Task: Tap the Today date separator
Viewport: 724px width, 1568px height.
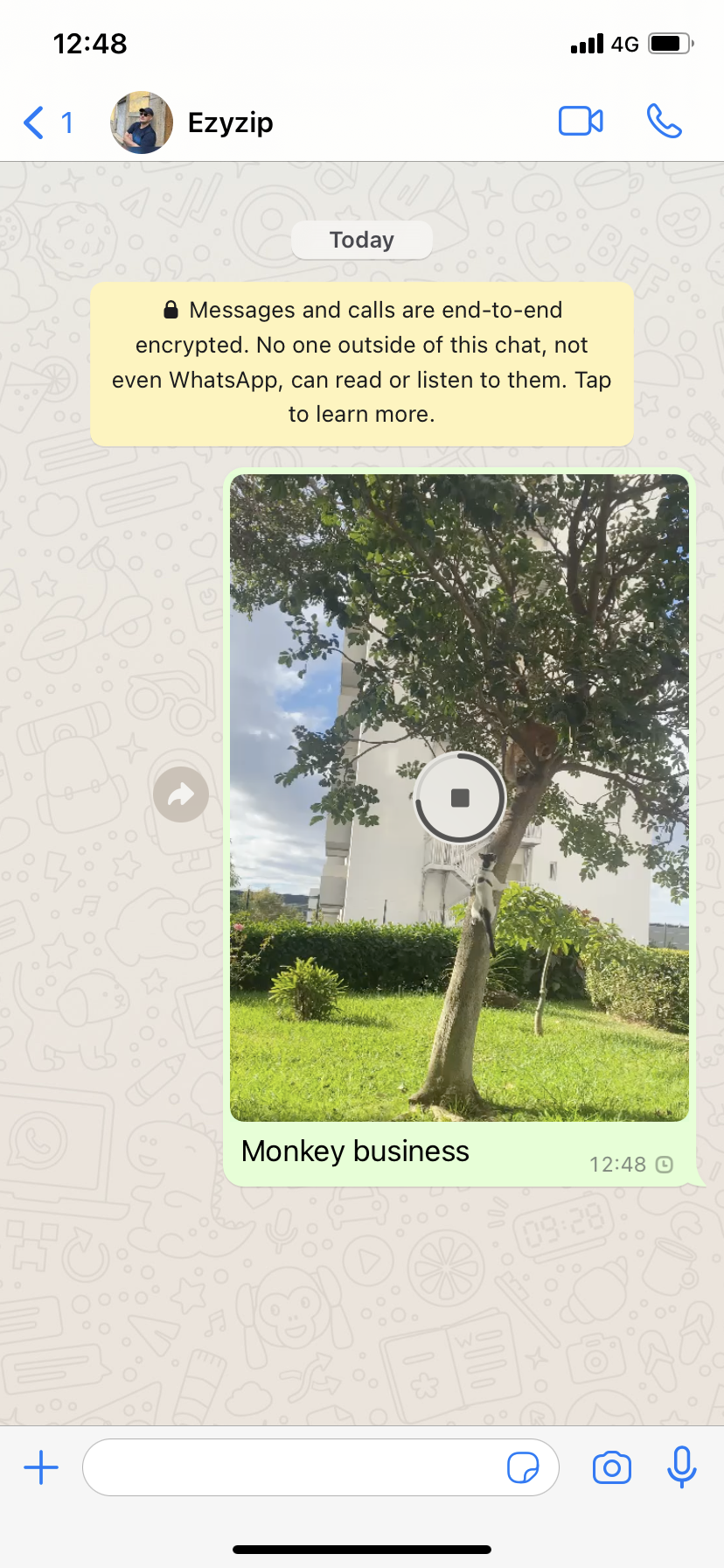Action: point(361,239)
